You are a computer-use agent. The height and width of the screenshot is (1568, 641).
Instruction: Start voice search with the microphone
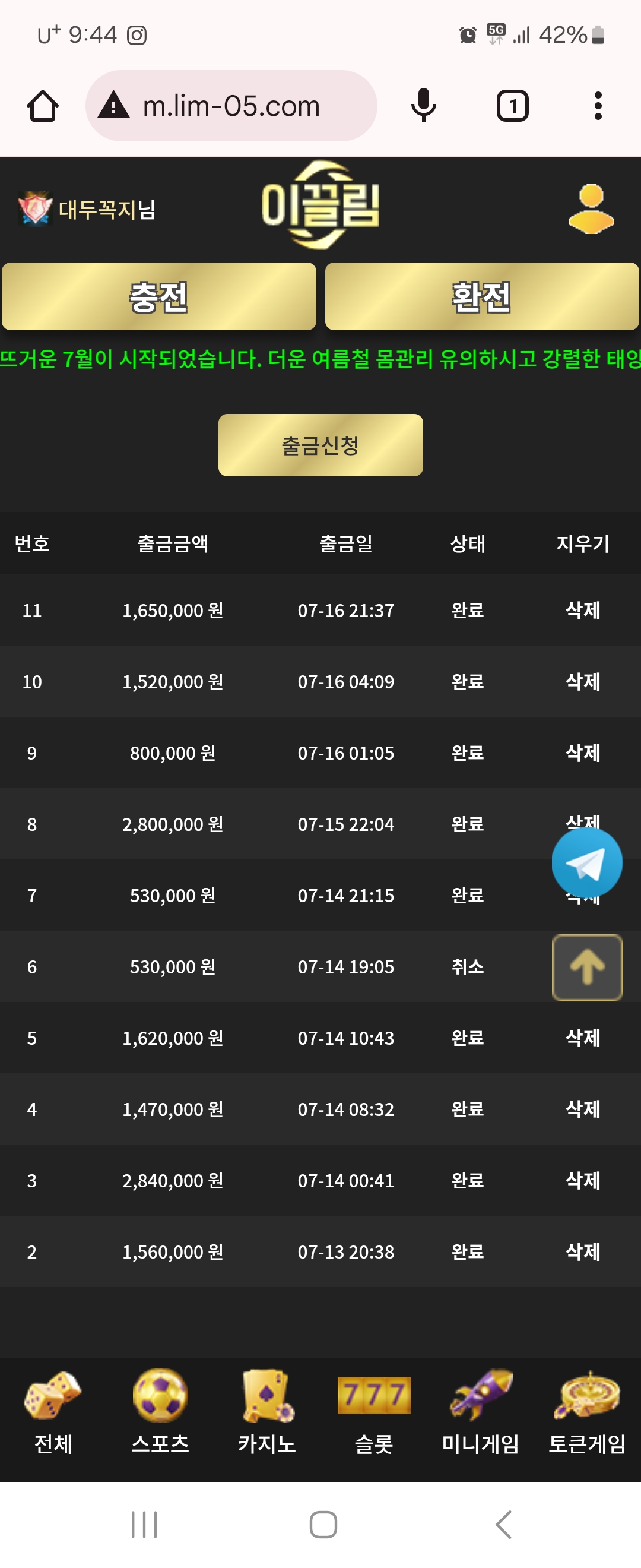423,106
